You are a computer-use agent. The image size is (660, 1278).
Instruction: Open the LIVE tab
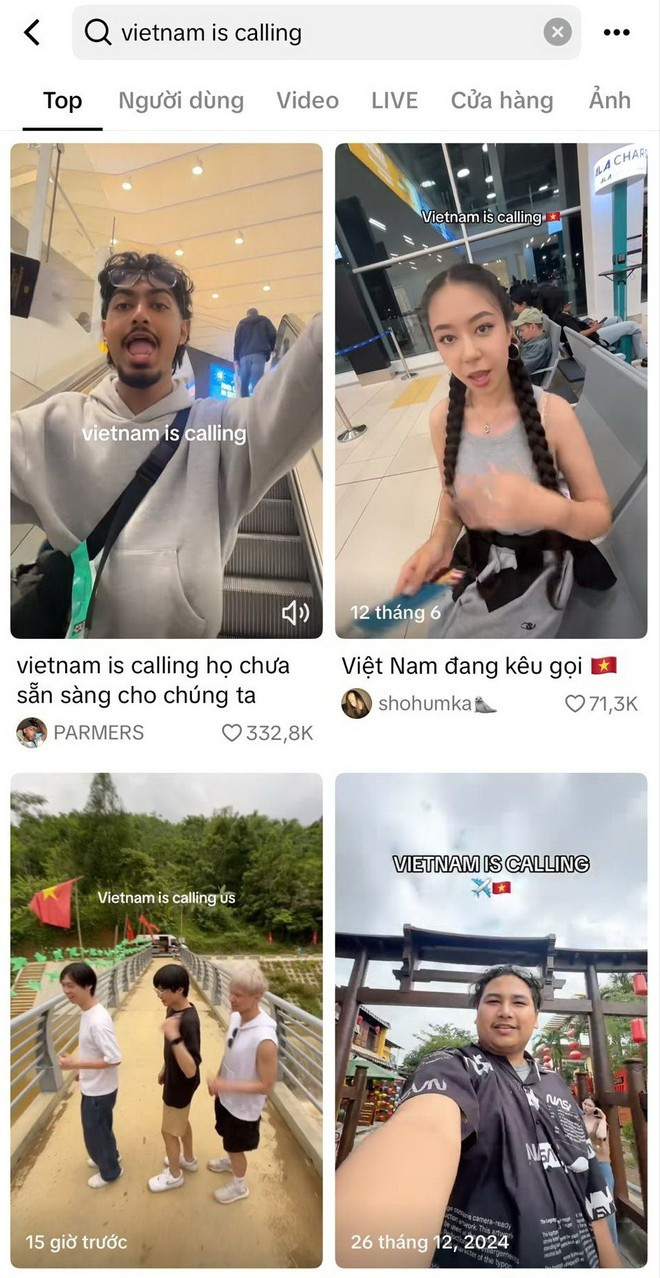click(394, 100)
